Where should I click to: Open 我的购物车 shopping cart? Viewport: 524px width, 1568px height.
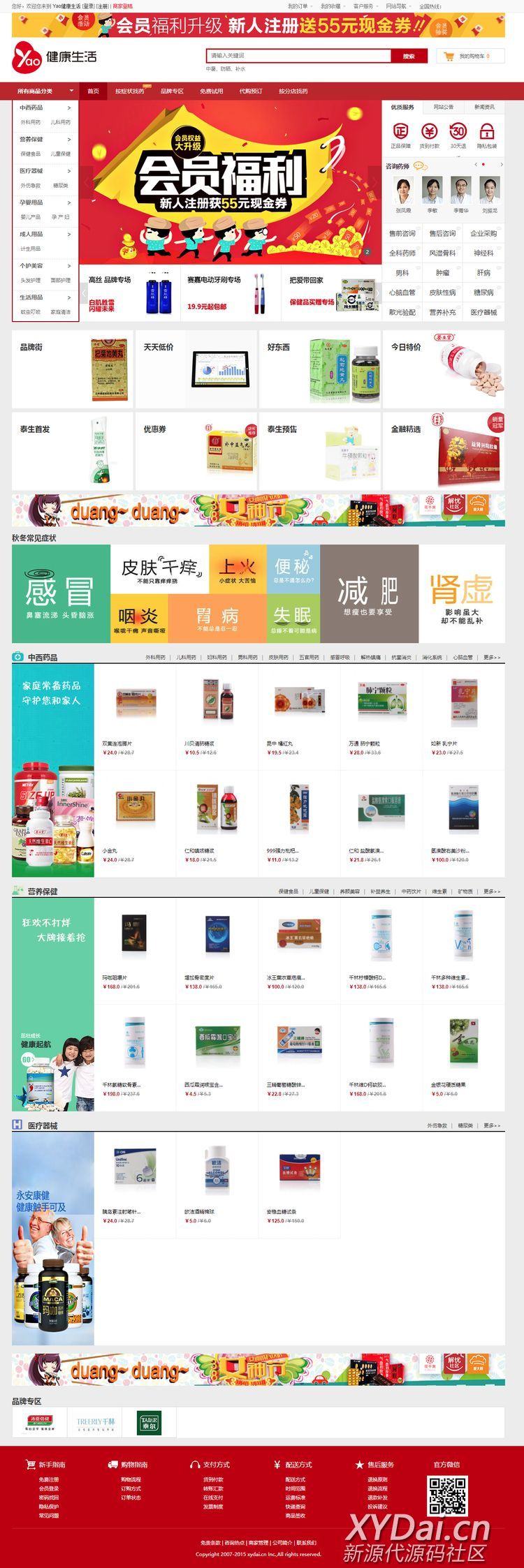[470, 56]
